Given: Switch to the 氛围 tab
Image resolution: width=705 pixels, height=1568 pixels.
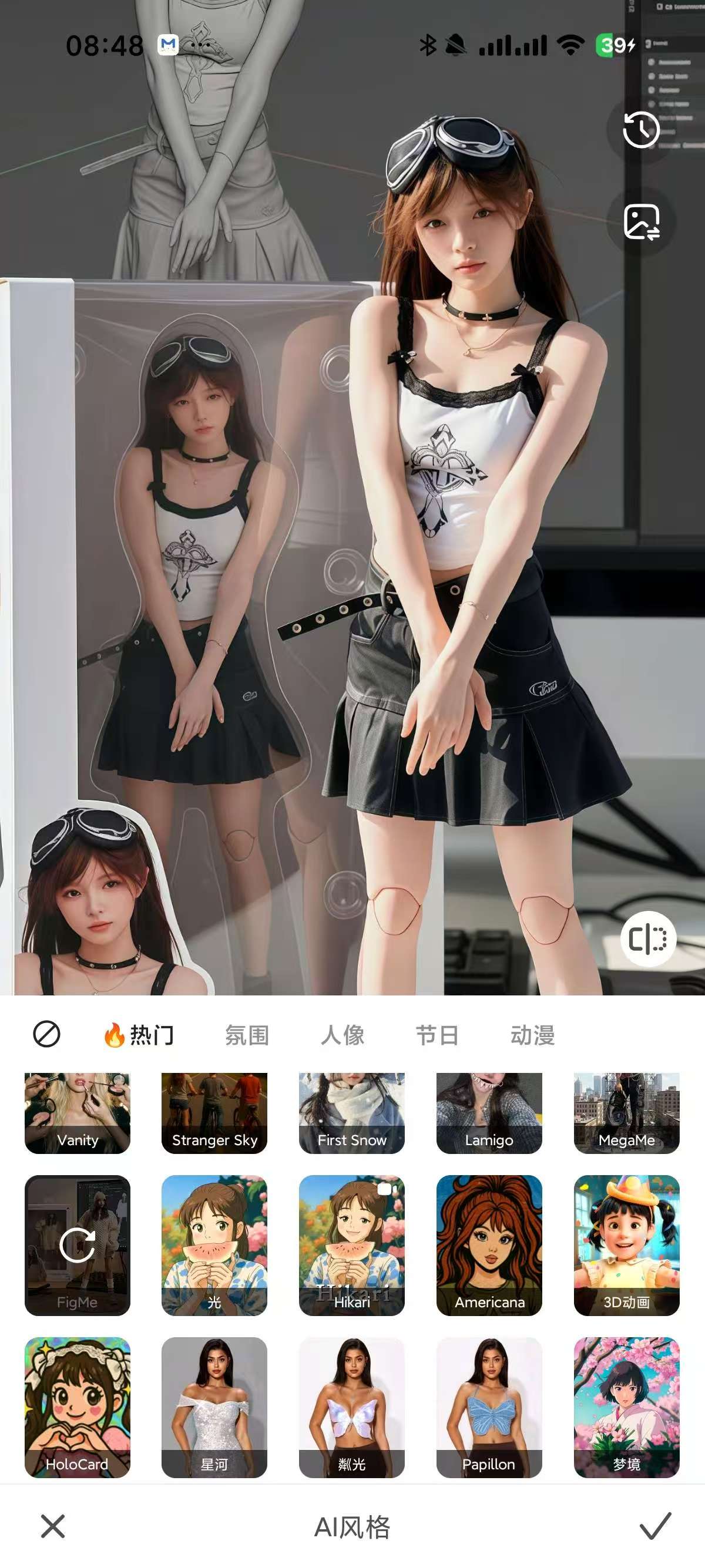Looking at the screenshot, I should point(247,1035).
